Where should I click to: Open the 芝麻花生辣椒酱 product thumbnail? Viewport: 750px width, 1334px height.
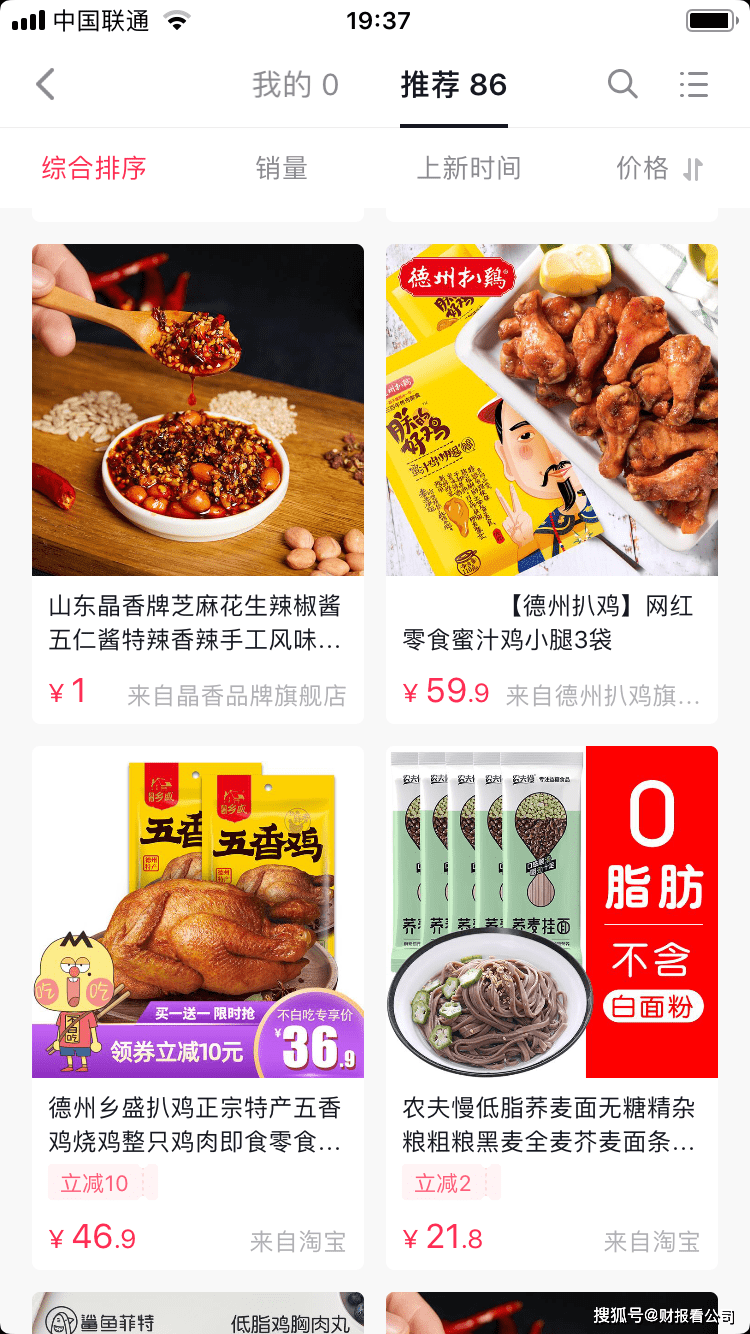pos(197,409)
